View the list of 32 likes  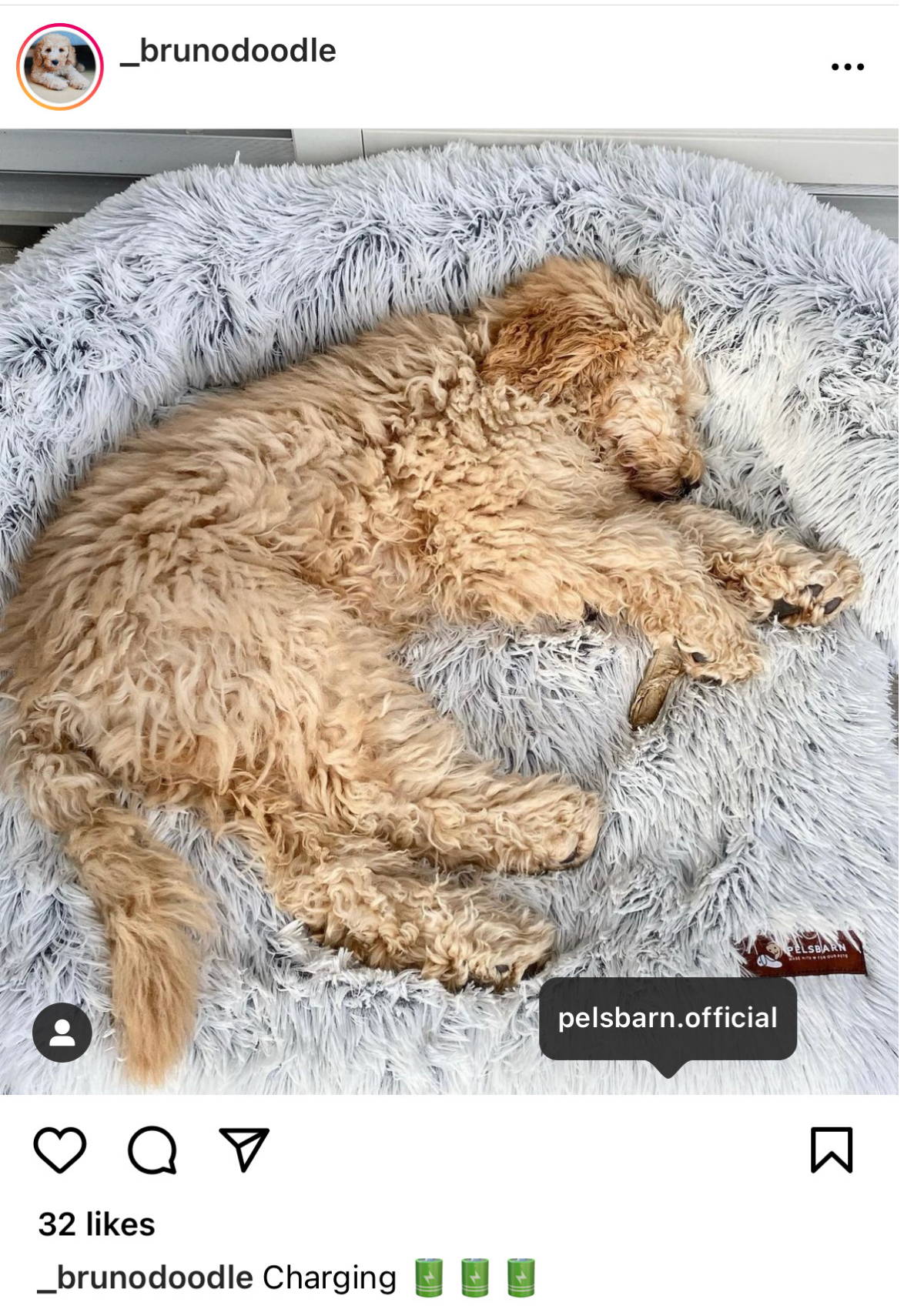click(97, 1224)
